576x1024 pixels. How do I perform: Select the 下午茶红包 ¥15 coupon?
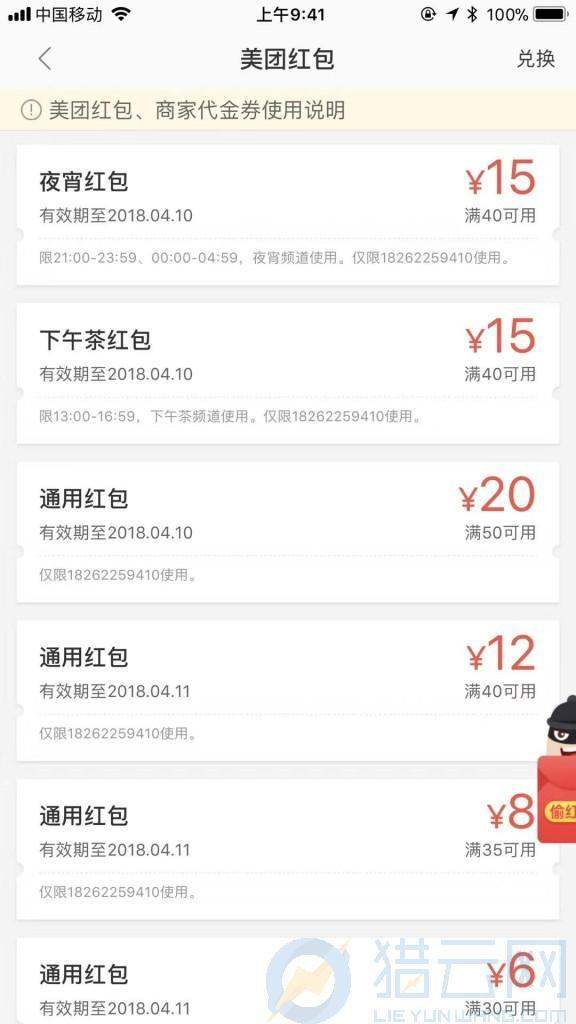tap(288, 374)
